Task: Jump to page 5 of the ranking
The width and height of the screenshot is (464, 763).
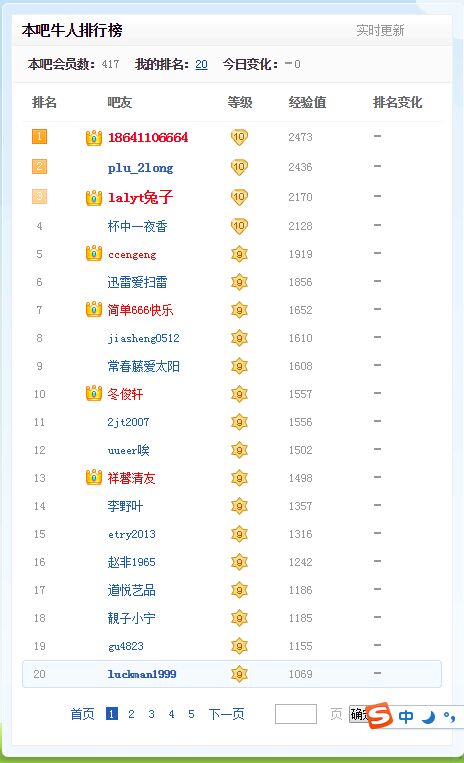Action: coord(191,714)
